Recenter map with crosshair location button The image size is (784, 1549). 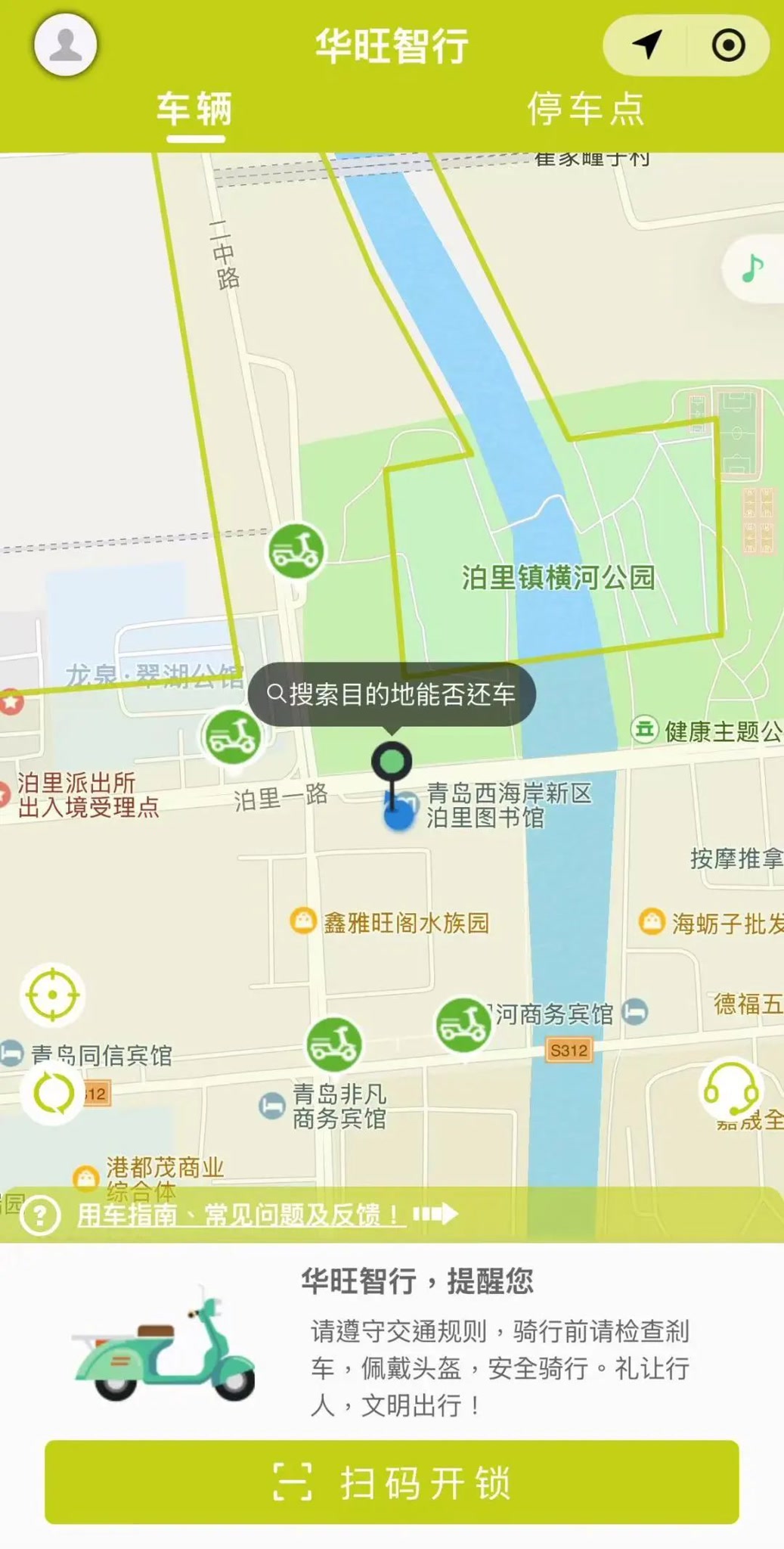click(52, 995)
